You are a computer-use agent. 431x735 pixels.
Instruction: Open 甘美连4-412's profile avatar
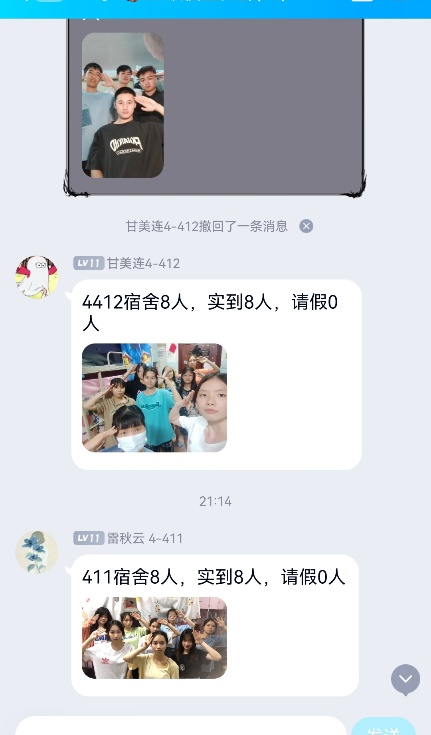(x=37, y=277)
